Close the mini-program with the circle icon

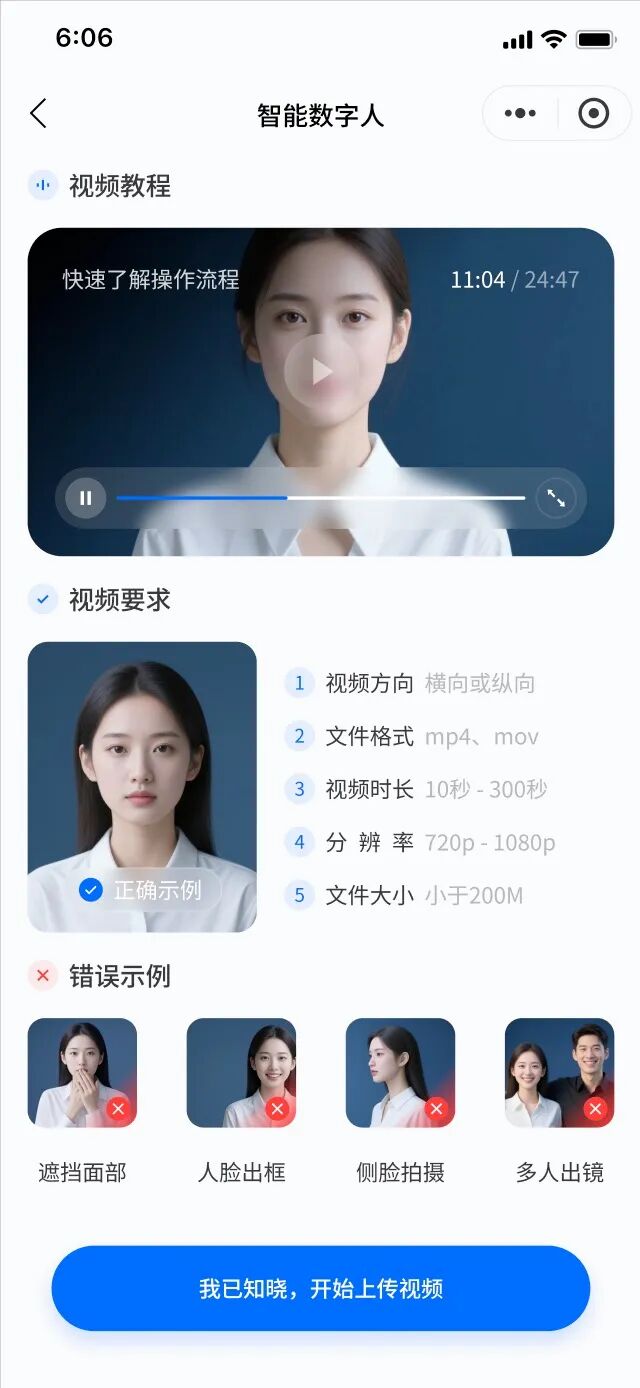tap(593, 114)
